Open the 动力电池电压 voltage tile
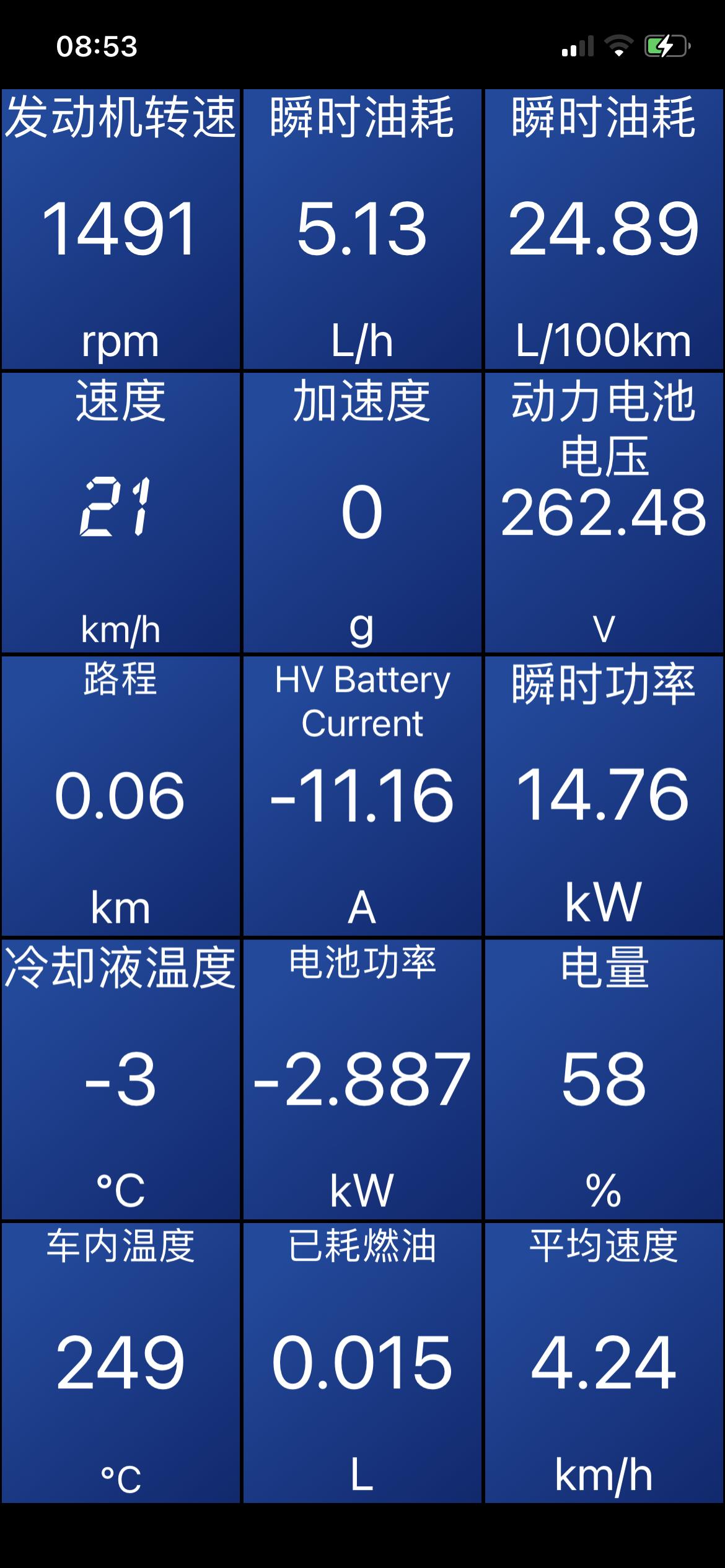Image resolution: width=725 pixels, height=1568 pixels. pos(604,512)
